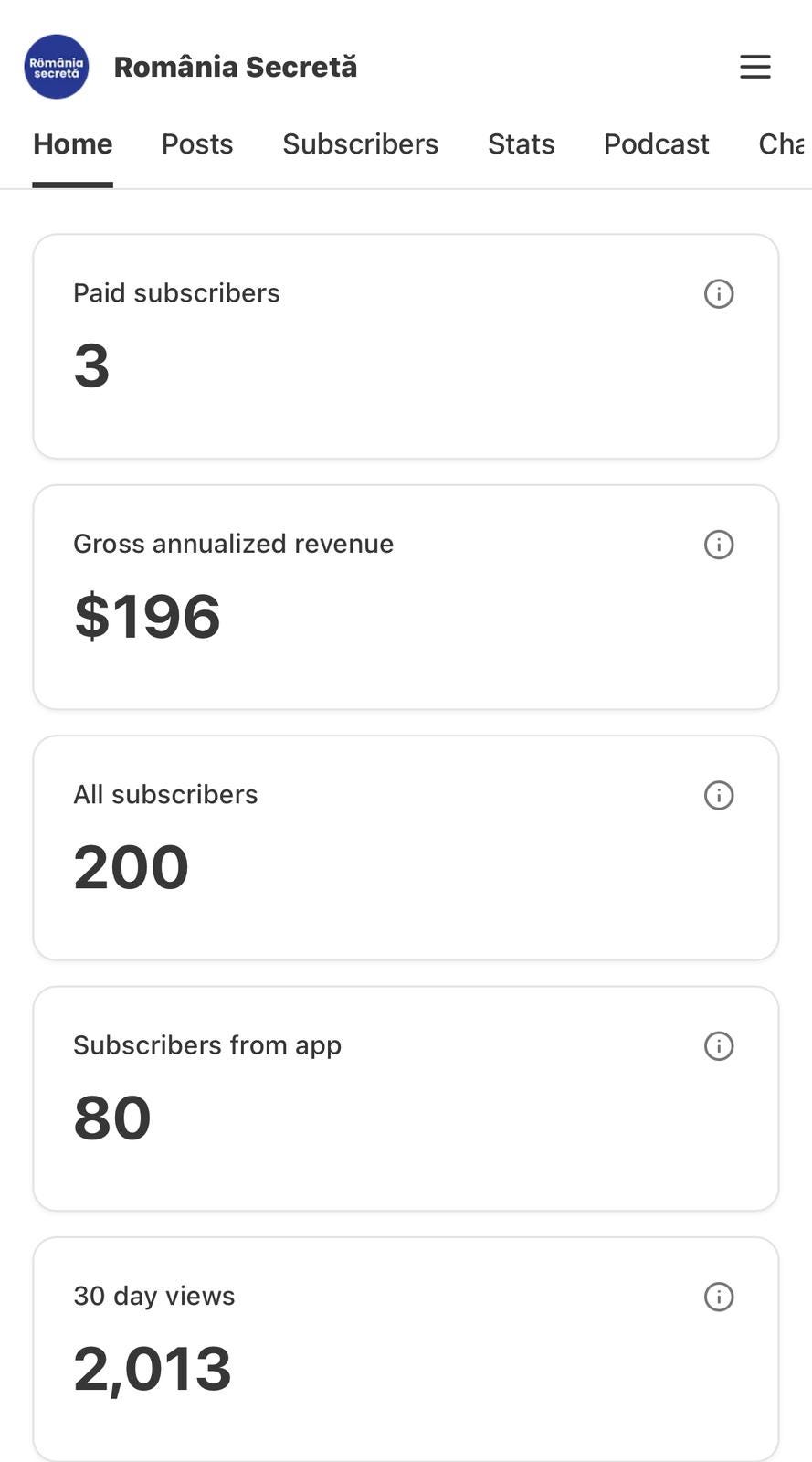Open the Stats tab
812x1462 pixels.
521,144
